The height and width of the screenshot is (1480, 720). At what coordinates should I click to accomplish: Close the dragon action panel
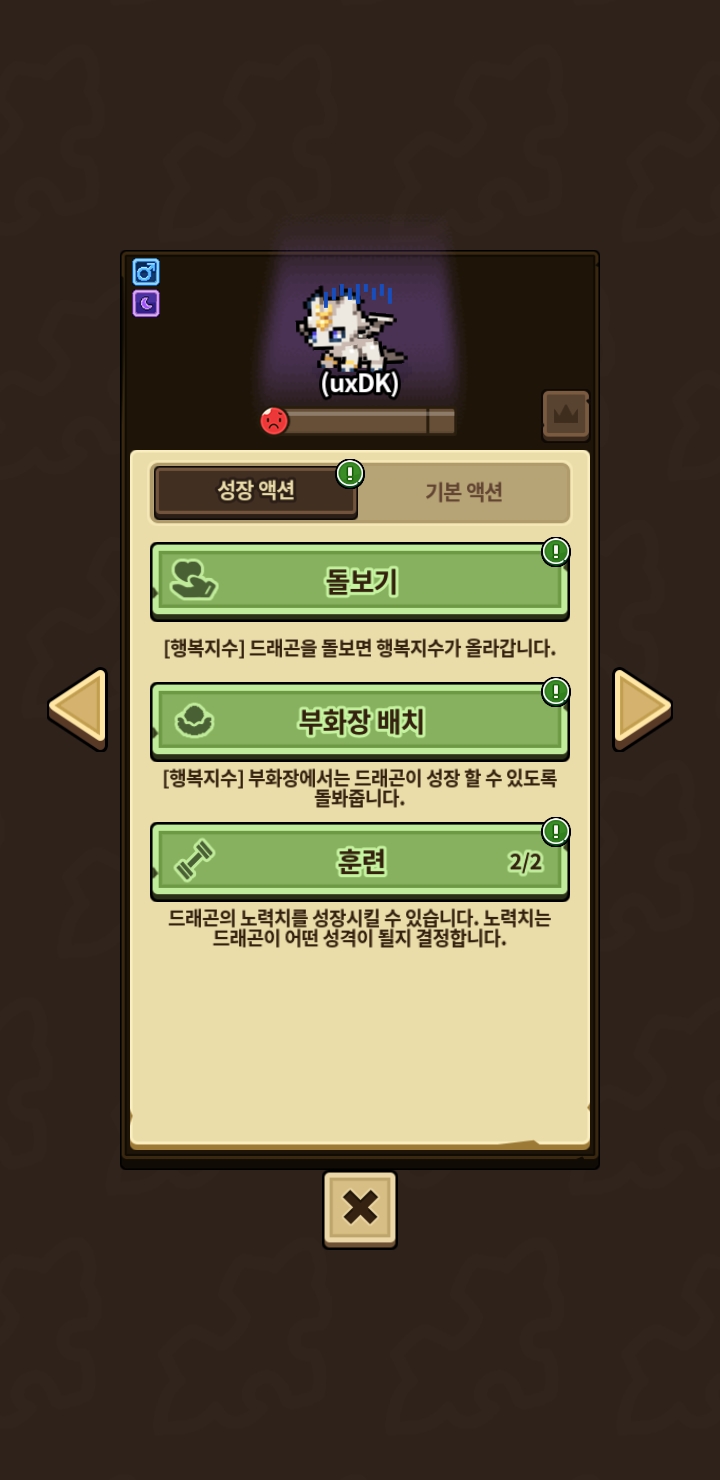click(x=360, y=1208)
